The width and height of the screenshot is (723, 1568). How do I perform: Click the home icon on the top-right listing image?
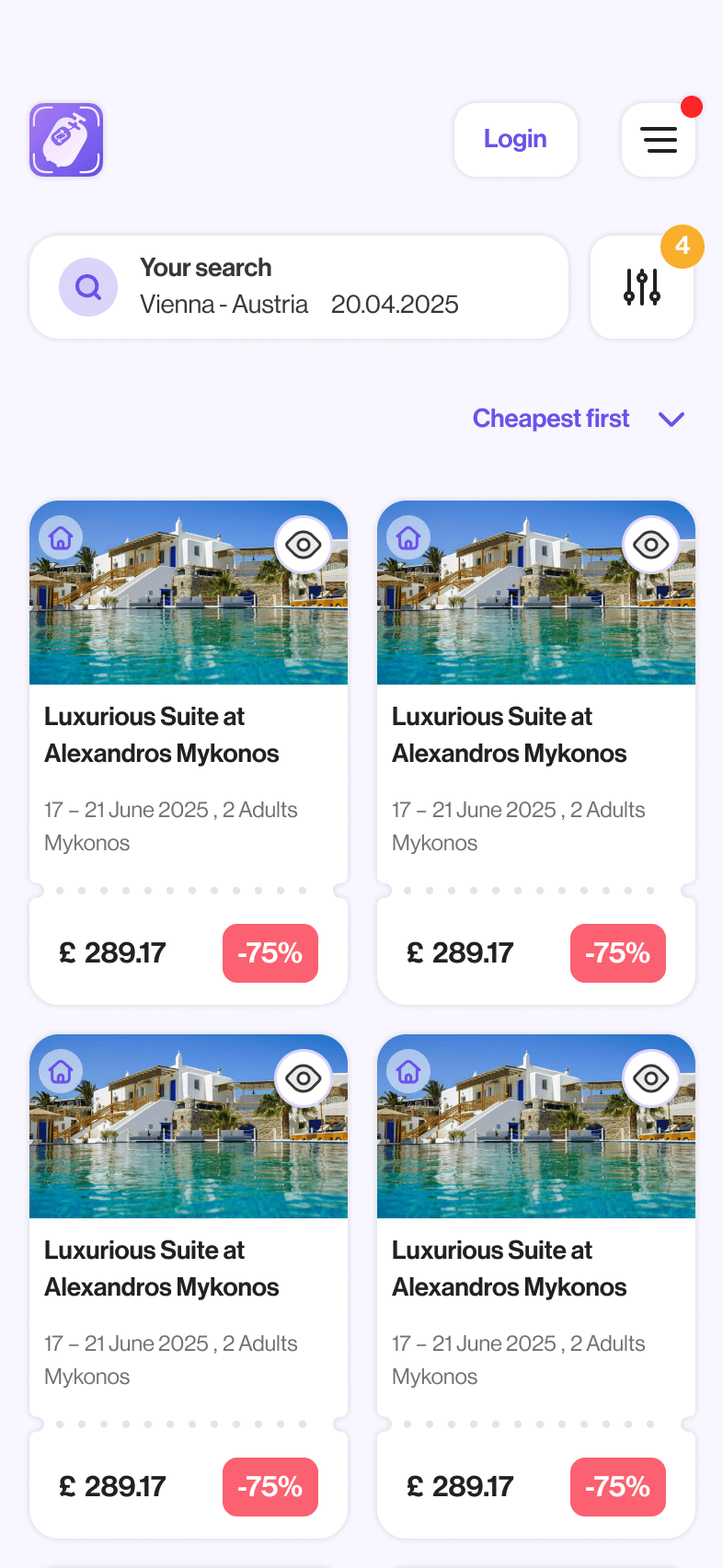tap(407, 537)
